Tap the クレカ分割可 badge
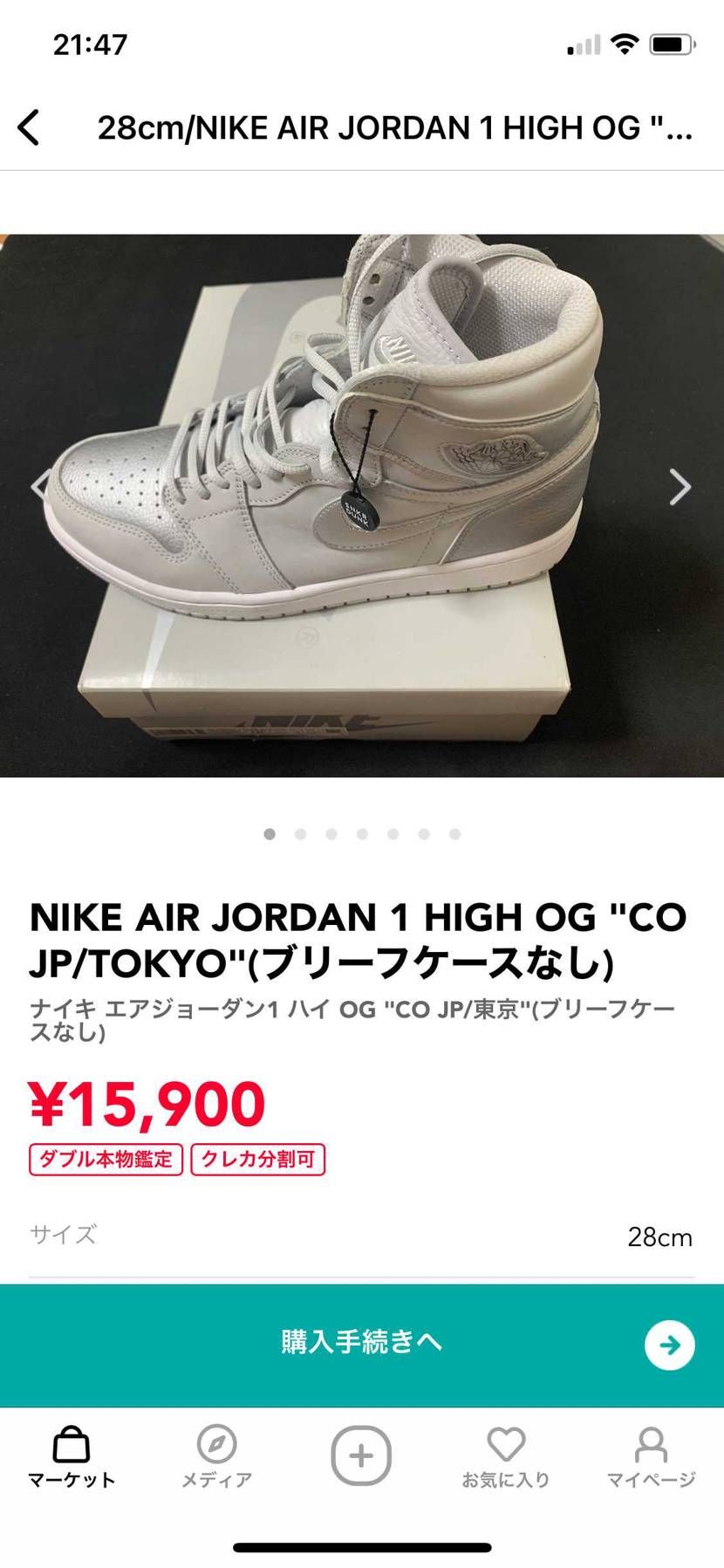The width and height of the screenshot is (724, 1568). click(257, 1160)
